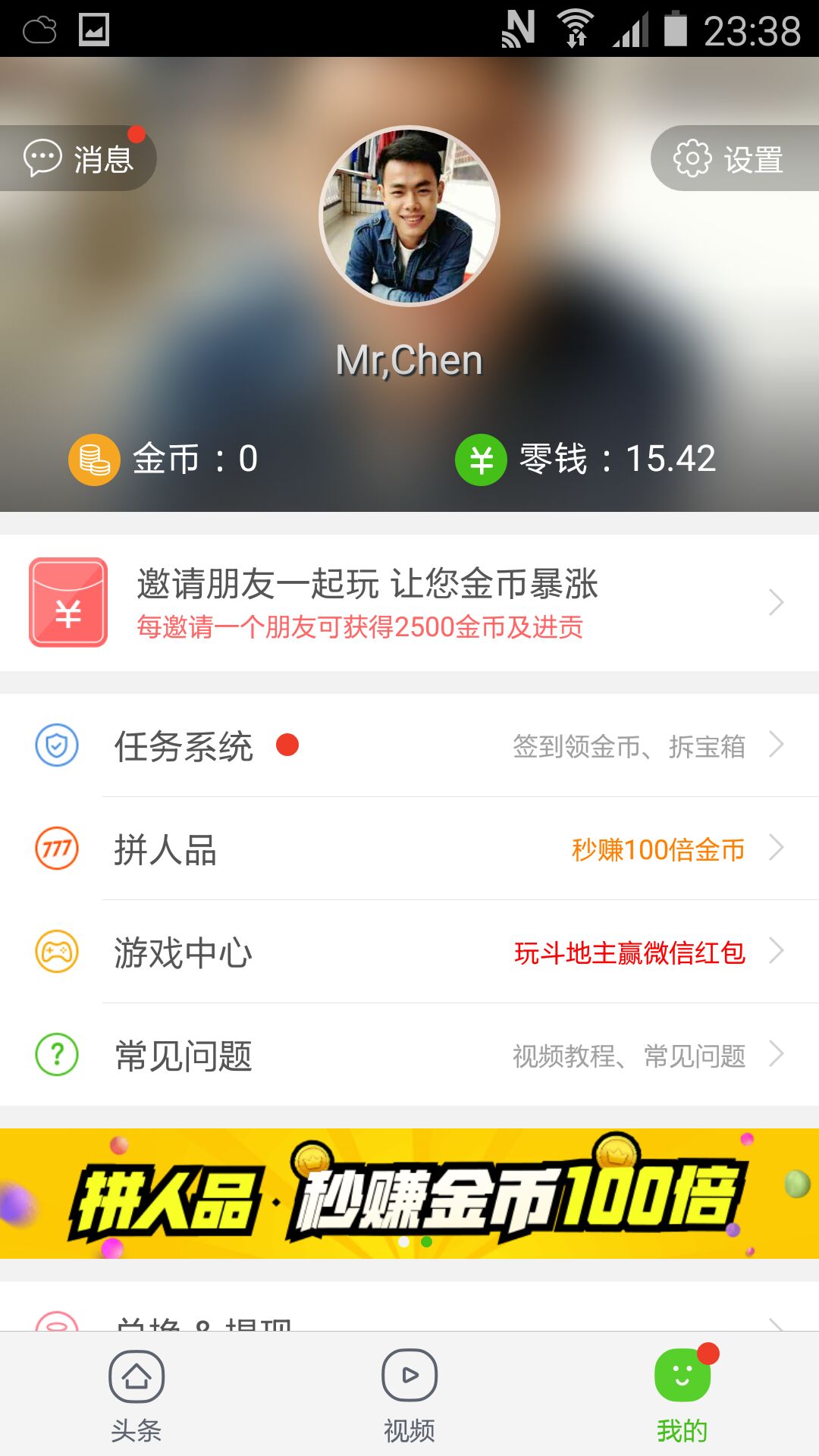Image resolution: width=819 pixels, height=1456 pixels.
Task: Go to 游戏中心 game center
Action: [409, 952]
